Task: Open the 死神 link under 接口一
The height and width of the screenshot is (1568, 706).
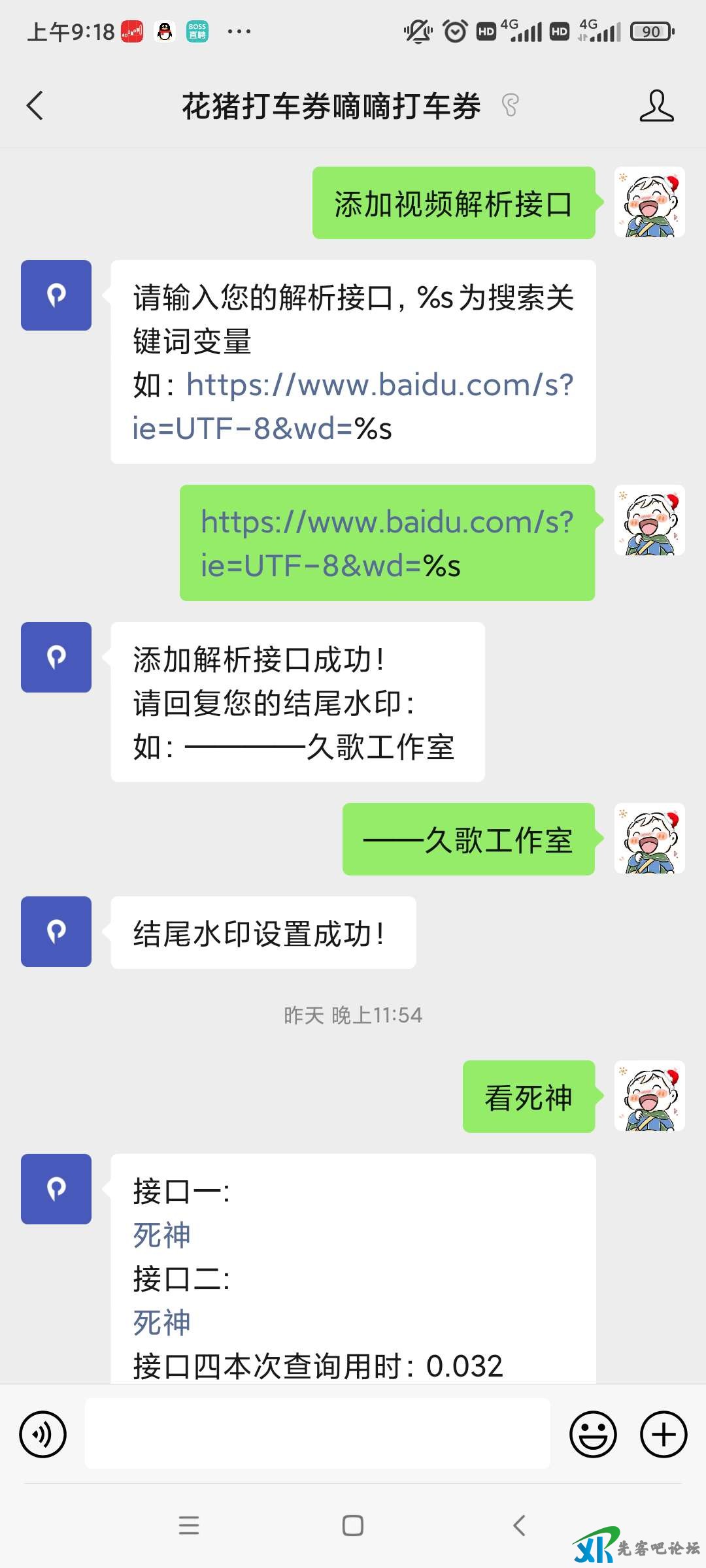Action: coord(161,1235)
